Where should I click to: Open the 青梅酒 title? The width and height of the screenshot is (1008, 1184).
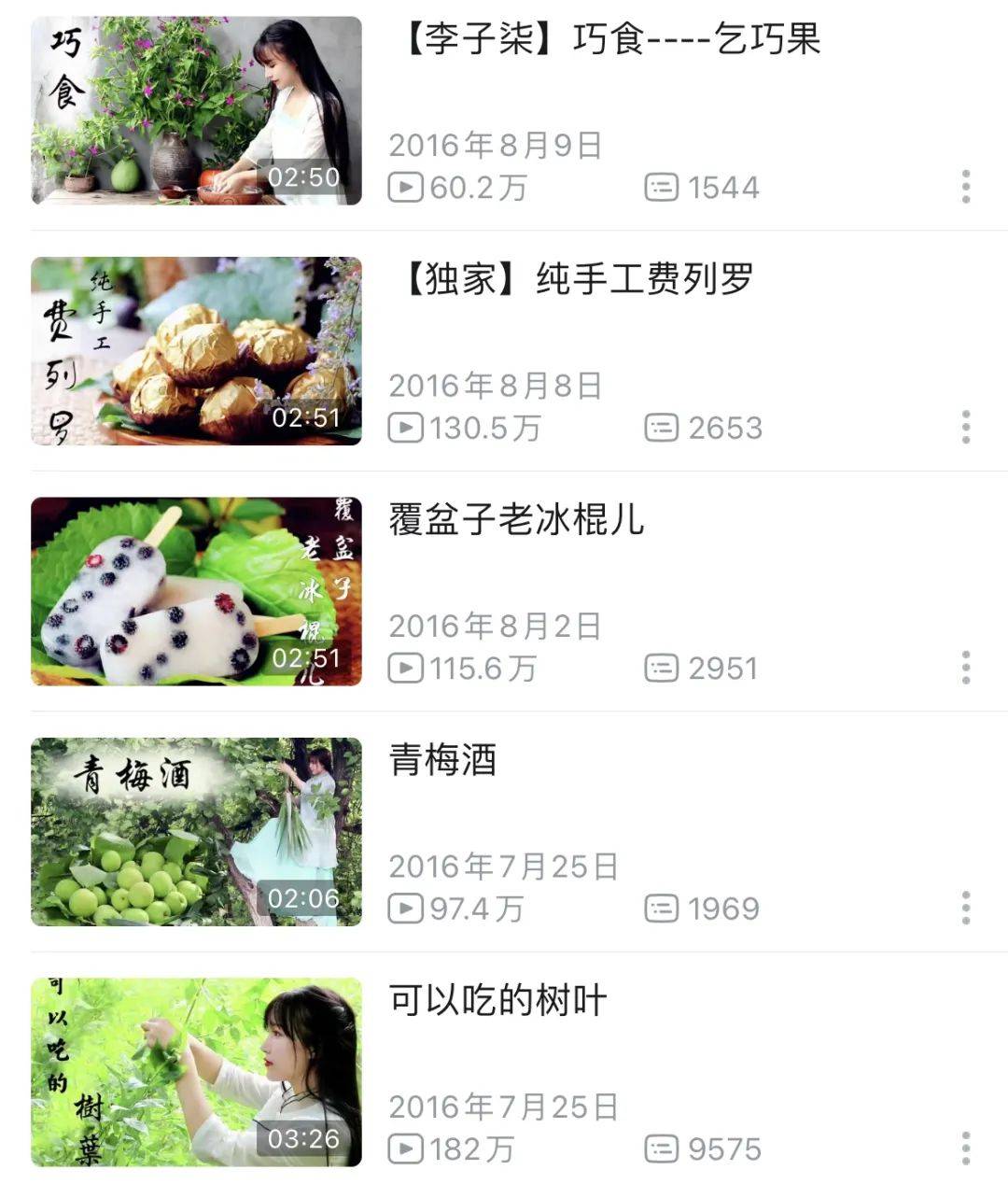point(442,760)
